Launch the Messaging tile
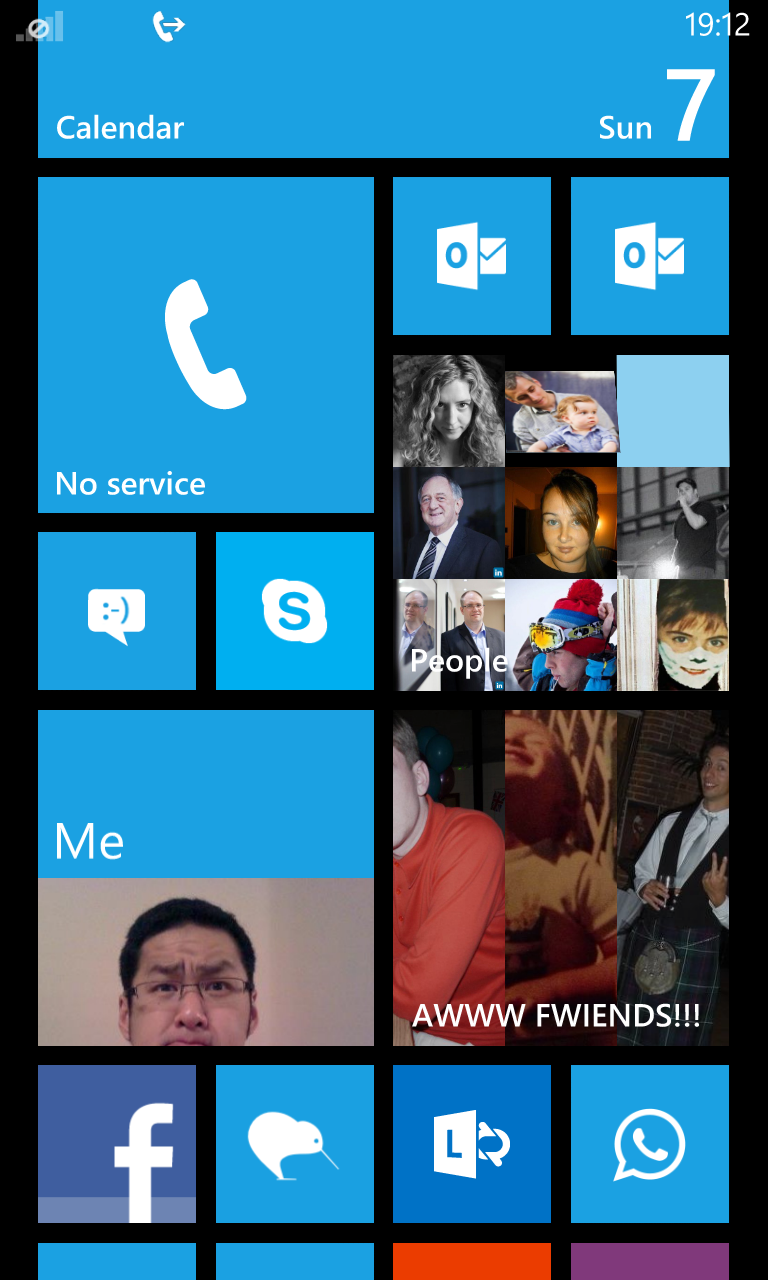This screenshot has height=1280, width=768. point(116,611)
